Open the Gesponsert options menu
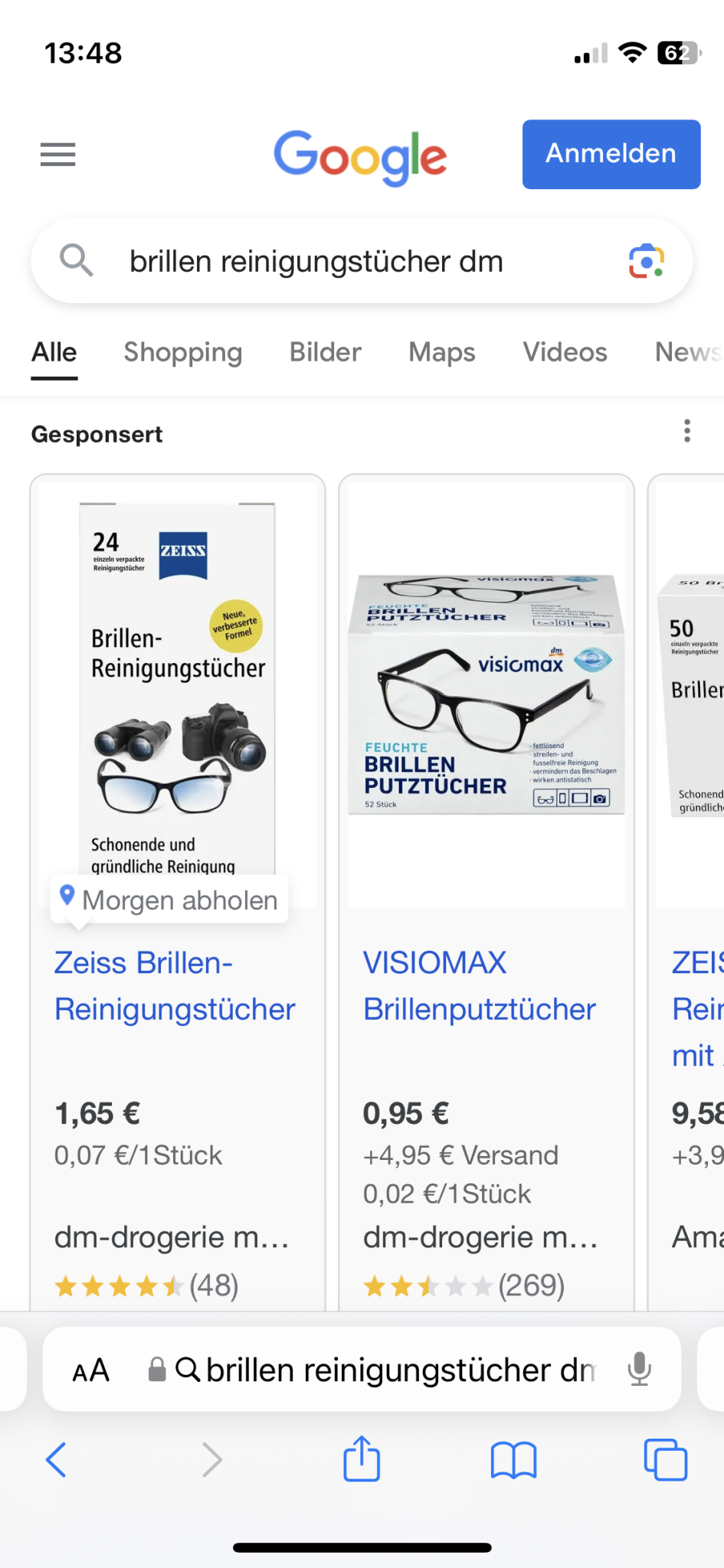The height and width of the screenshot is (1568, 724). (686, 431)
